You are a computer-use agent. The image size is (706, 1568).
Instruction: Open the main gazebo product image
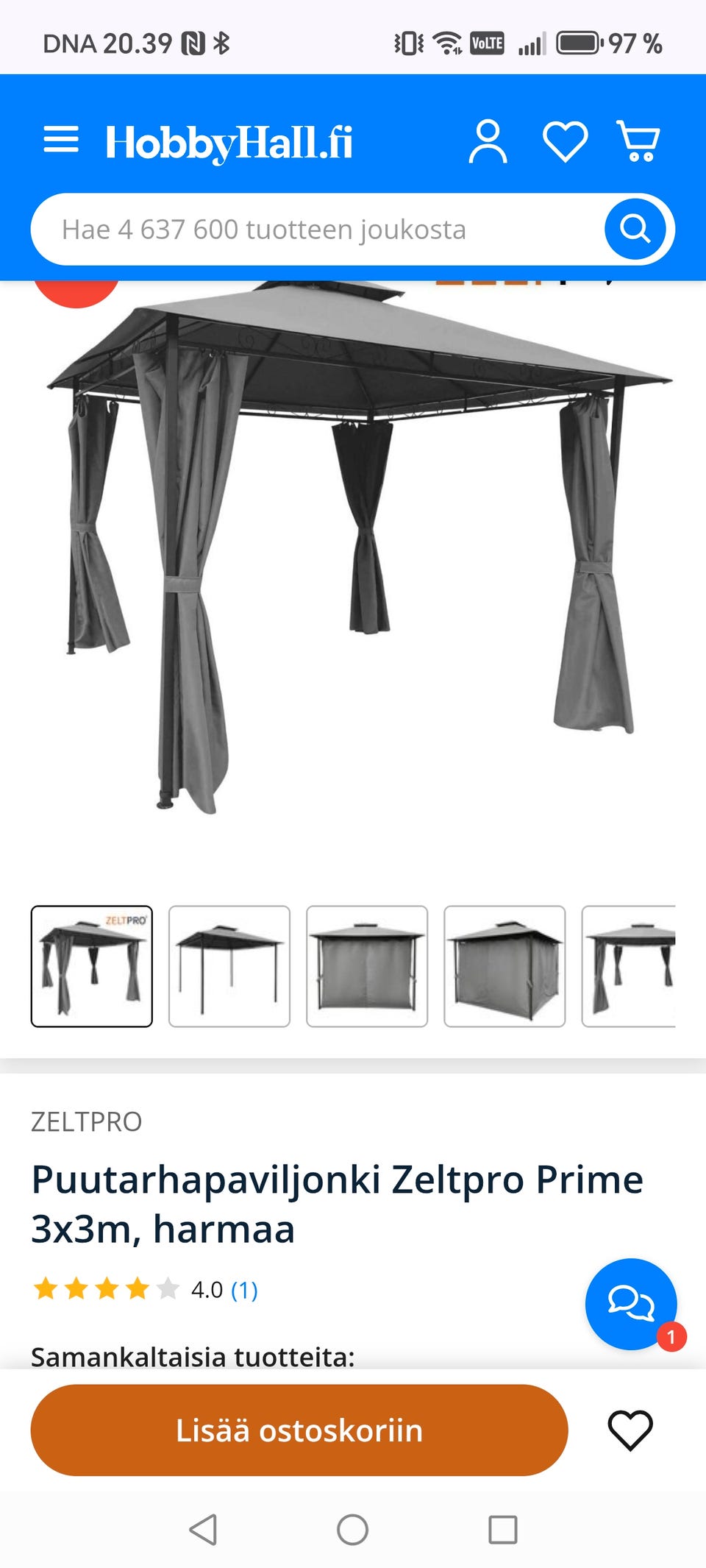[x=353, y=552]
